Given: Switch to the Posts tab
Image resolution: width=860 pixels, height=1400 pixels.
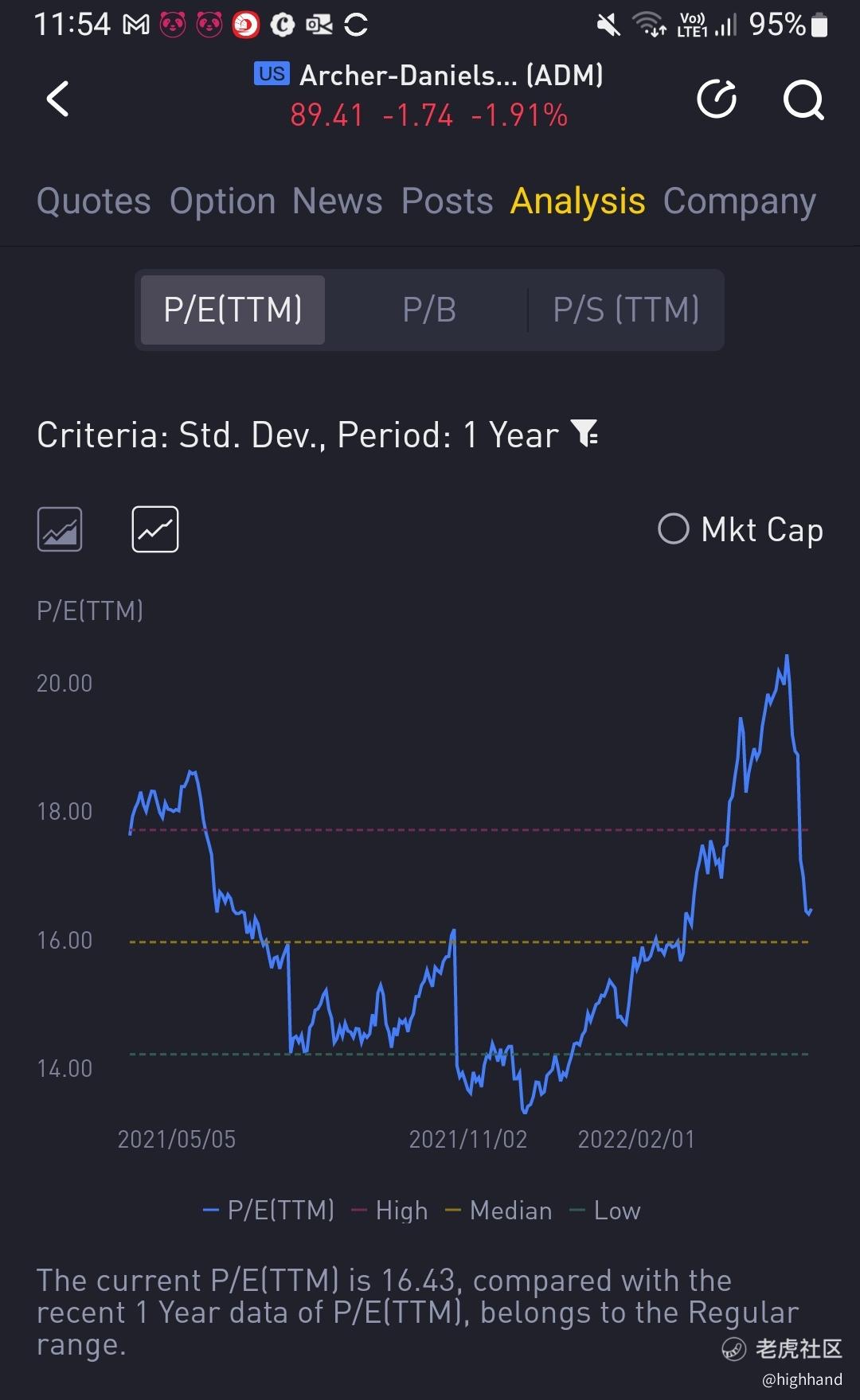Looking at the screenshot, I should click(x=448, y=201).
